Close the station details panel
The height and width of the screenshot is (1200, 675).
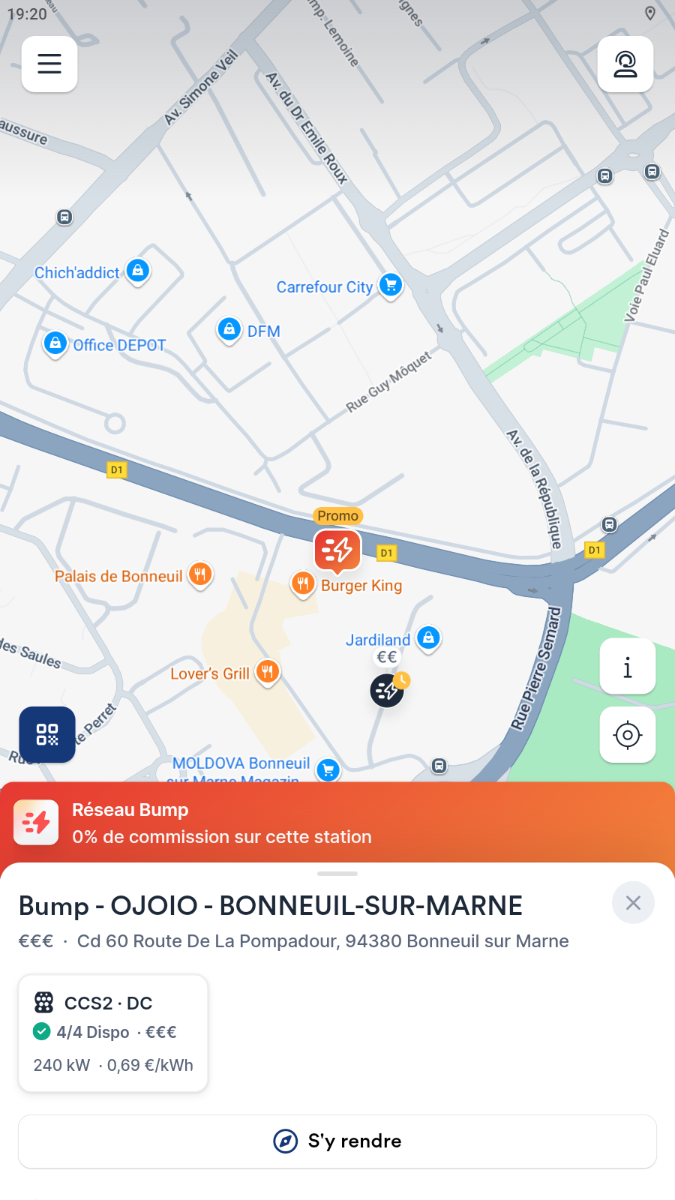[x=633, y=903]
